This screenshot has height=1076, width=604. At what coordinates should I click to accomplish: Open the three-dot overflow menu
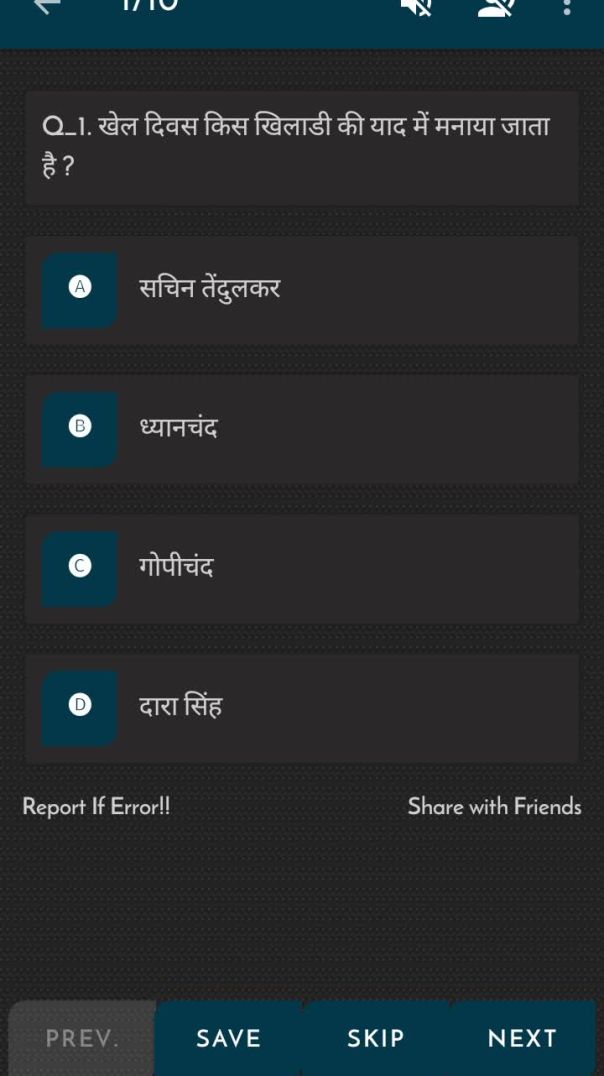point(567,8)
